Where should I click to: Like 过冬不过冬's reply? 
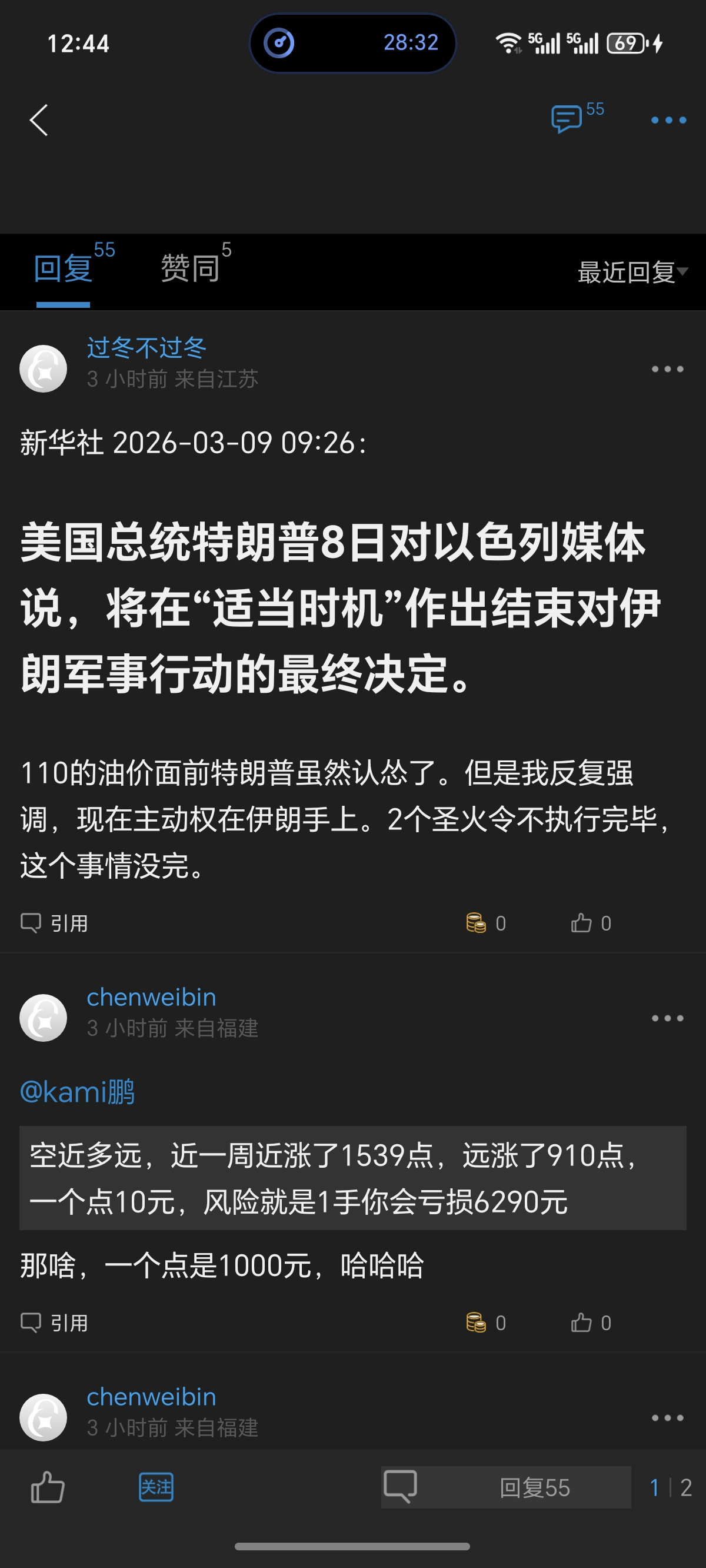pos(590,923)
